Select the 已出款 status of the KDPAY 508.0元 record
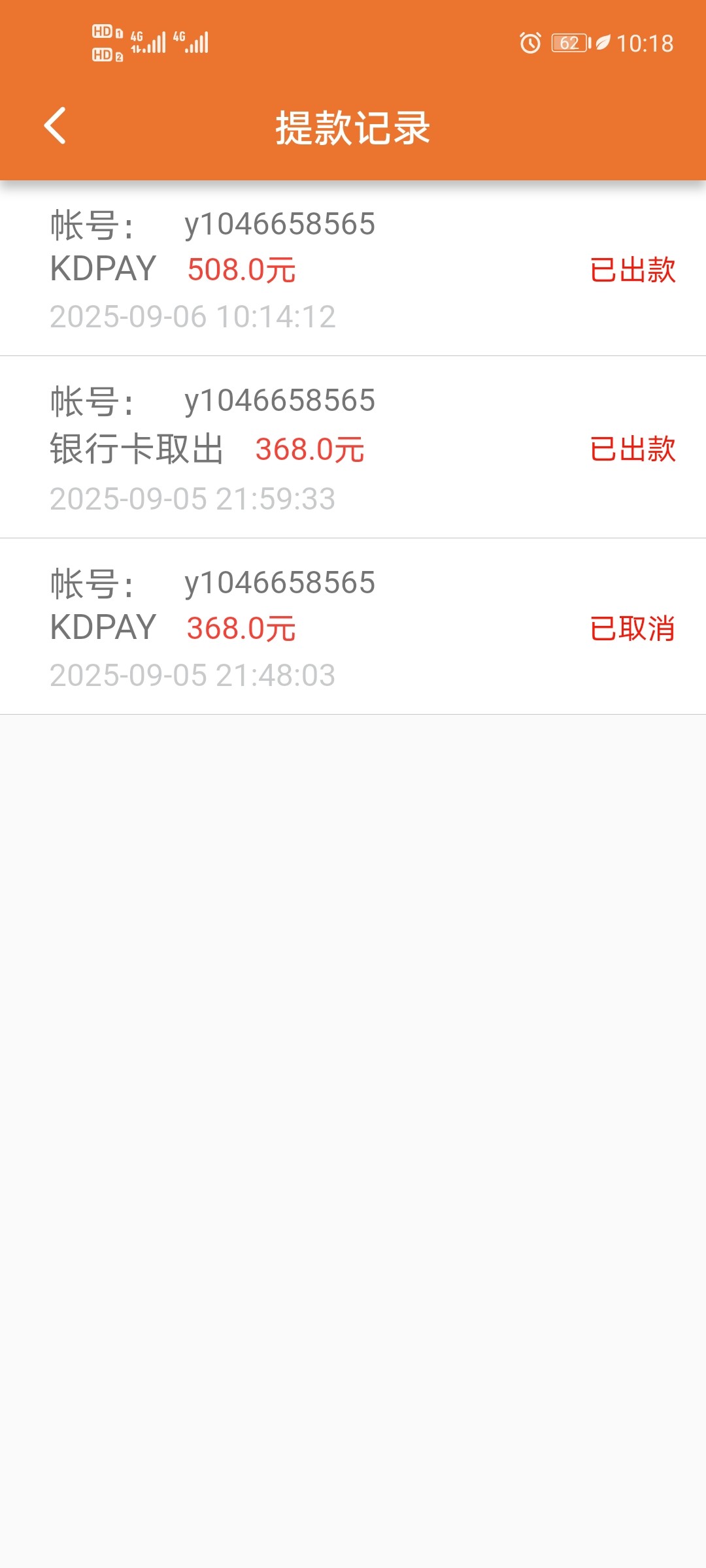The image size is (706, 1568). click(631, 268)
